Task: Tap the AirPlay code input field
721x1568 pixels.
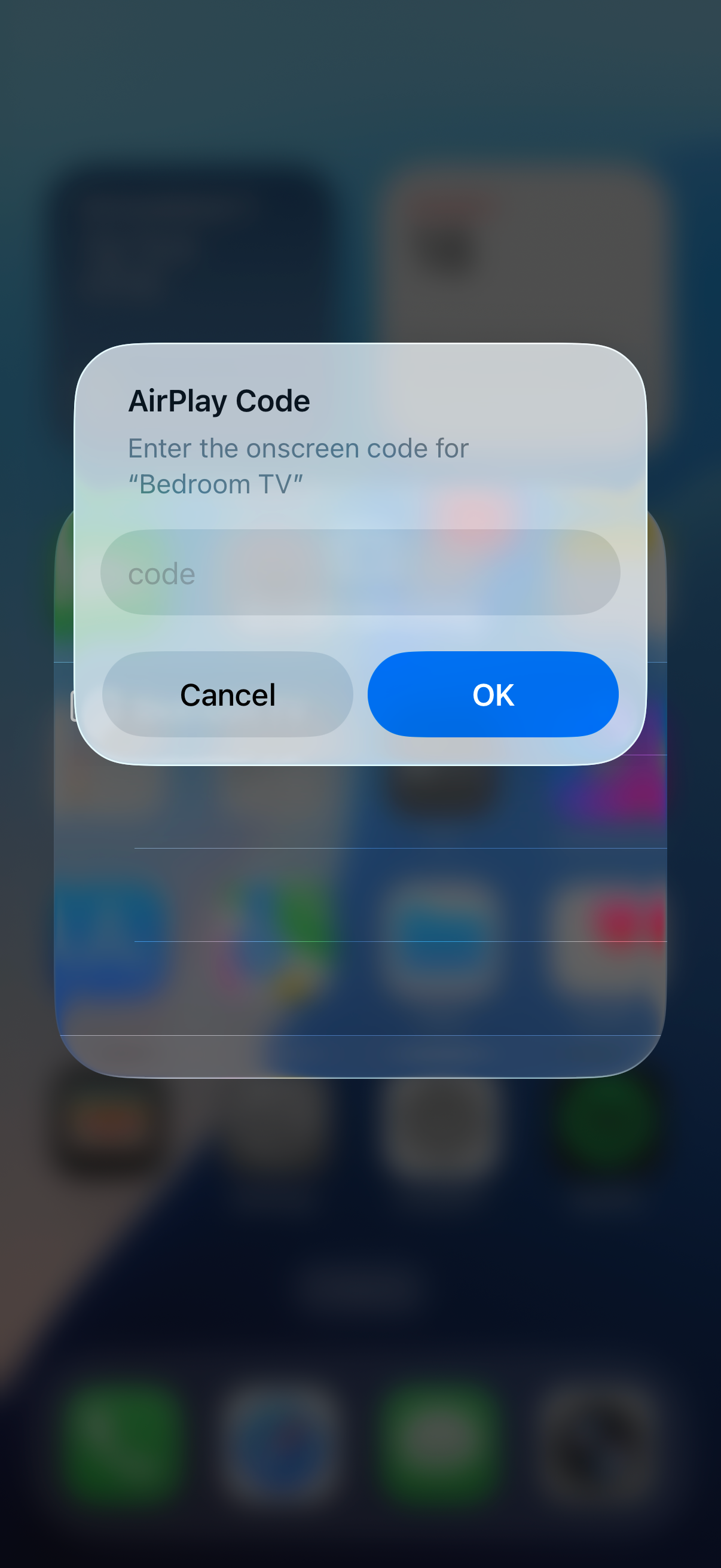Action: (360, 572)
